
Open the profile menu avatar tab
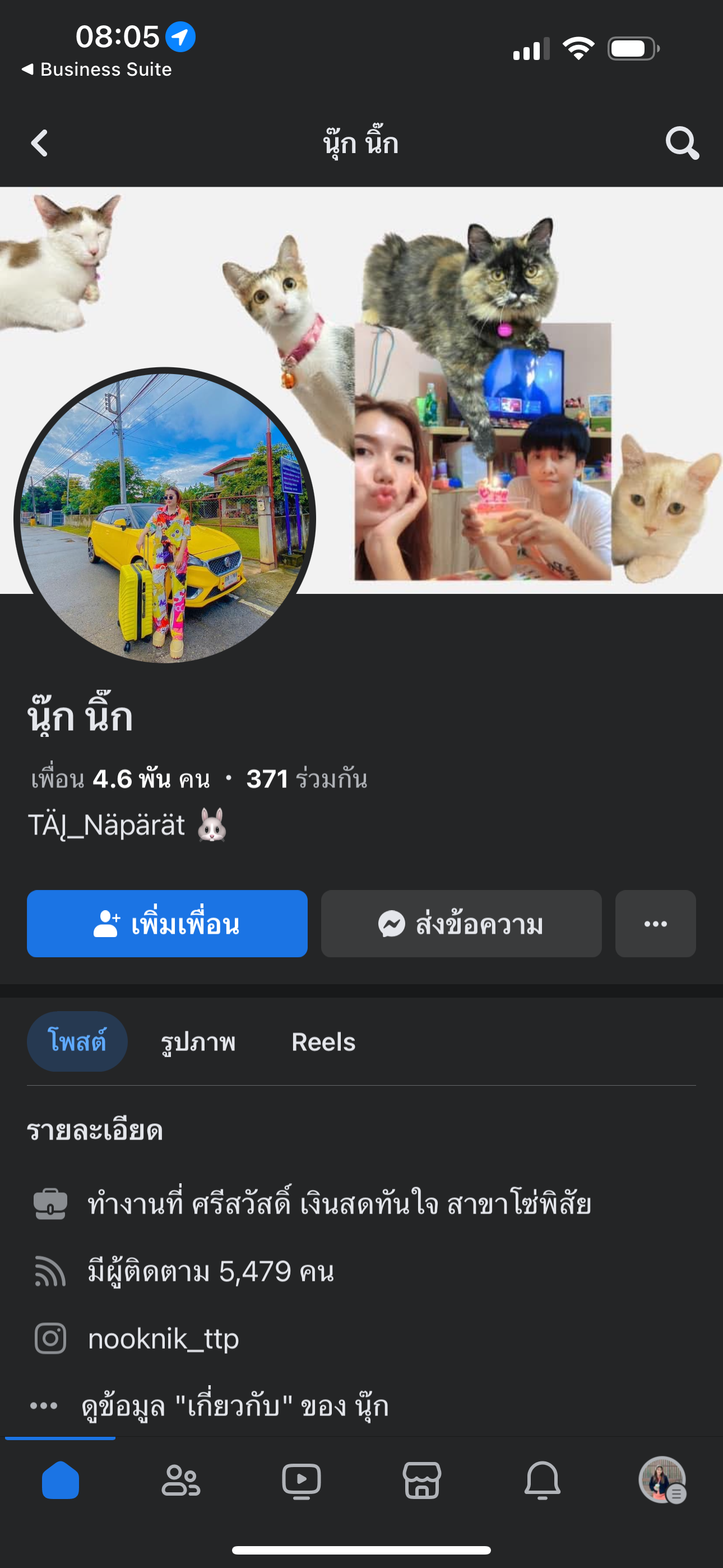(x=662, y=1480)
